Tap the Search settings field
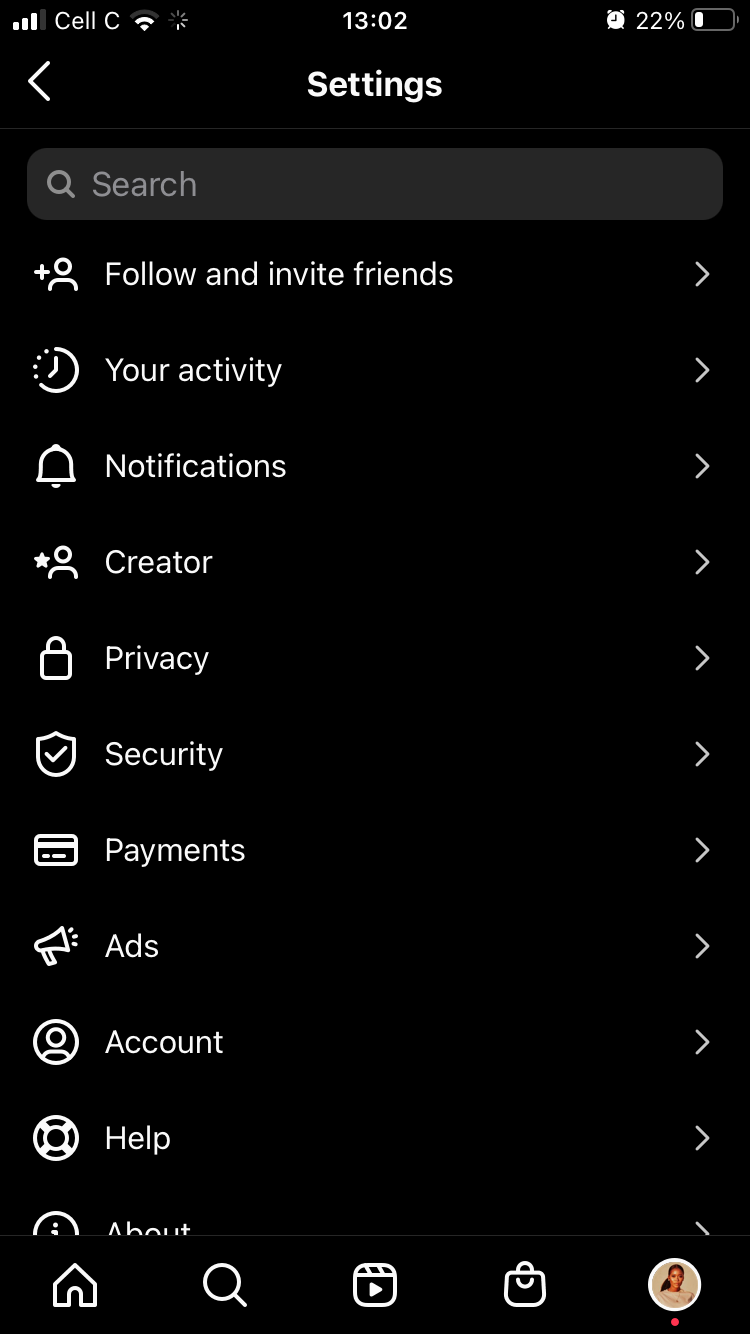750x1334 pixels. click(x=374, y=184)
